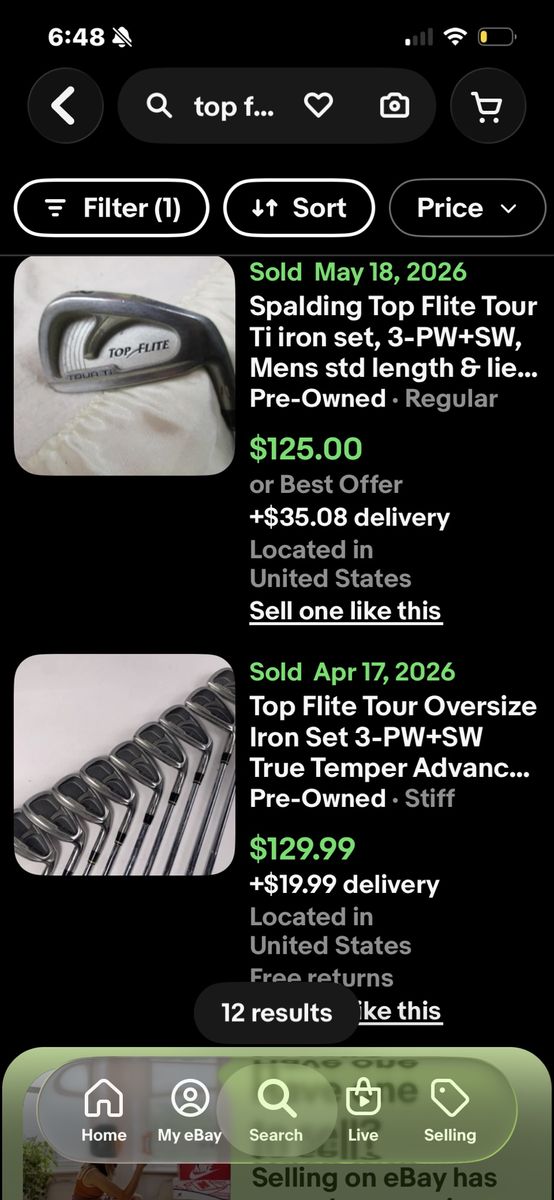
Task: Open the Spalding Top Flite Tour Ti listing
Action: click(x=393, y=337)
